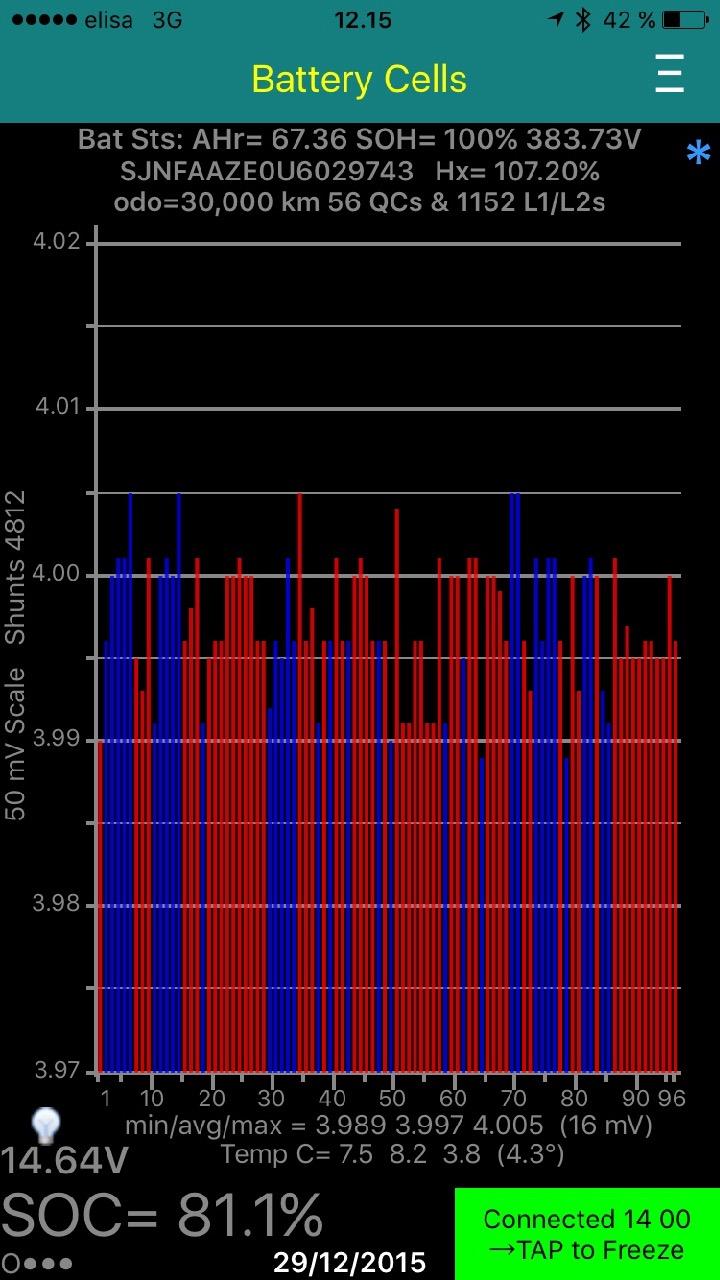Tap the page indicator dots
This screenshot has width=720, height=1280.
point(37,1263)
